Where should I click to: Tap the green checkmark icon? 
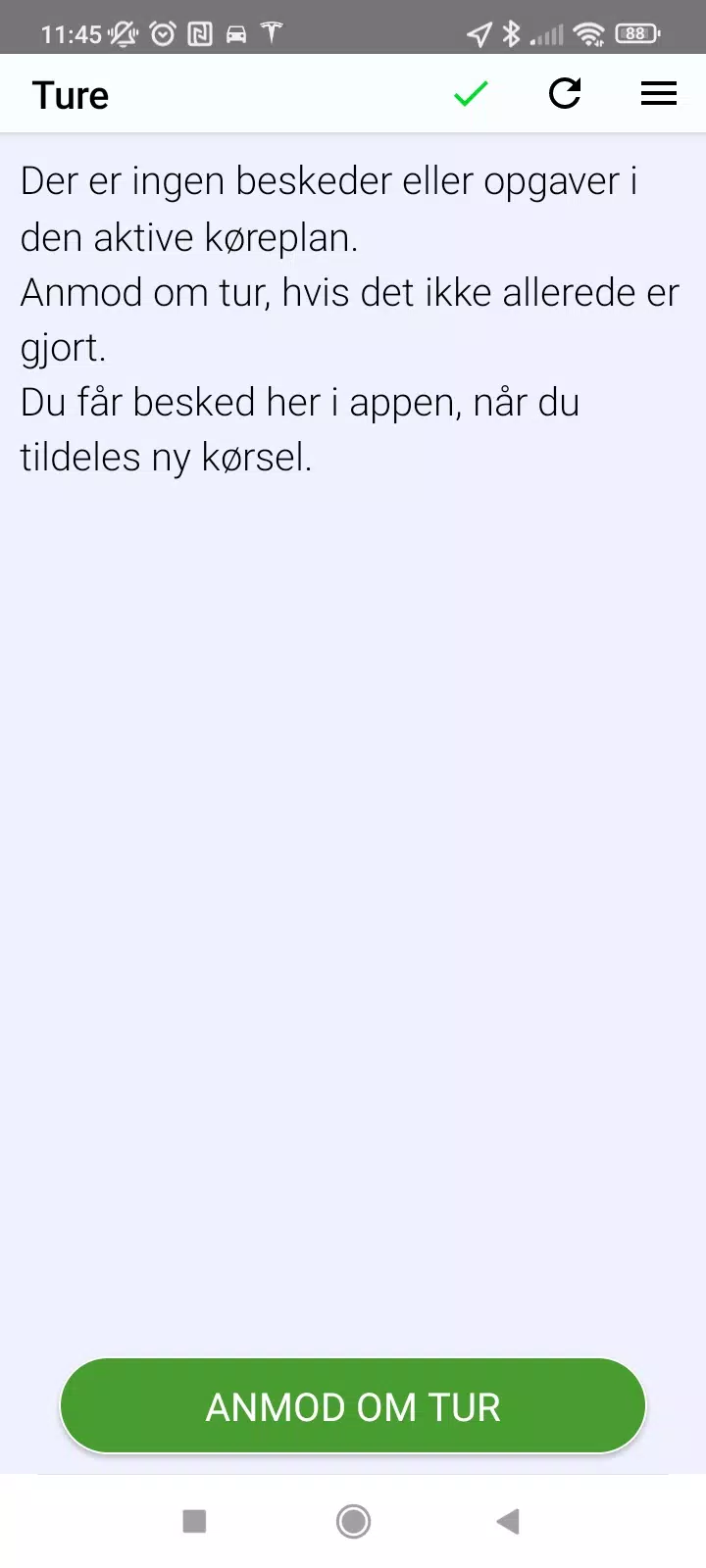(x=471, y=94)
